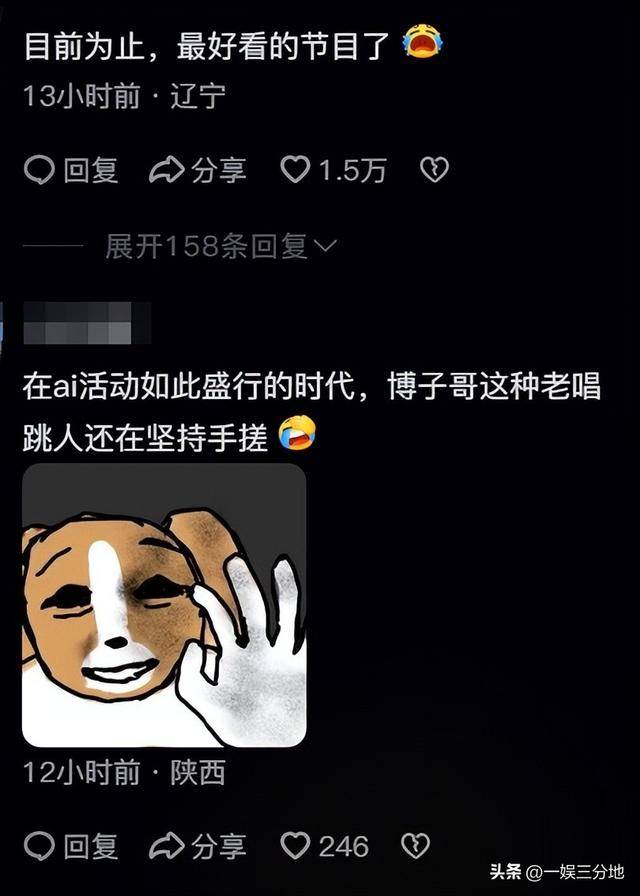Image resolution: width=640 pixels, height=896 pixels.
Task: Reply to the comment from 陕西
Action: (70, 846)
